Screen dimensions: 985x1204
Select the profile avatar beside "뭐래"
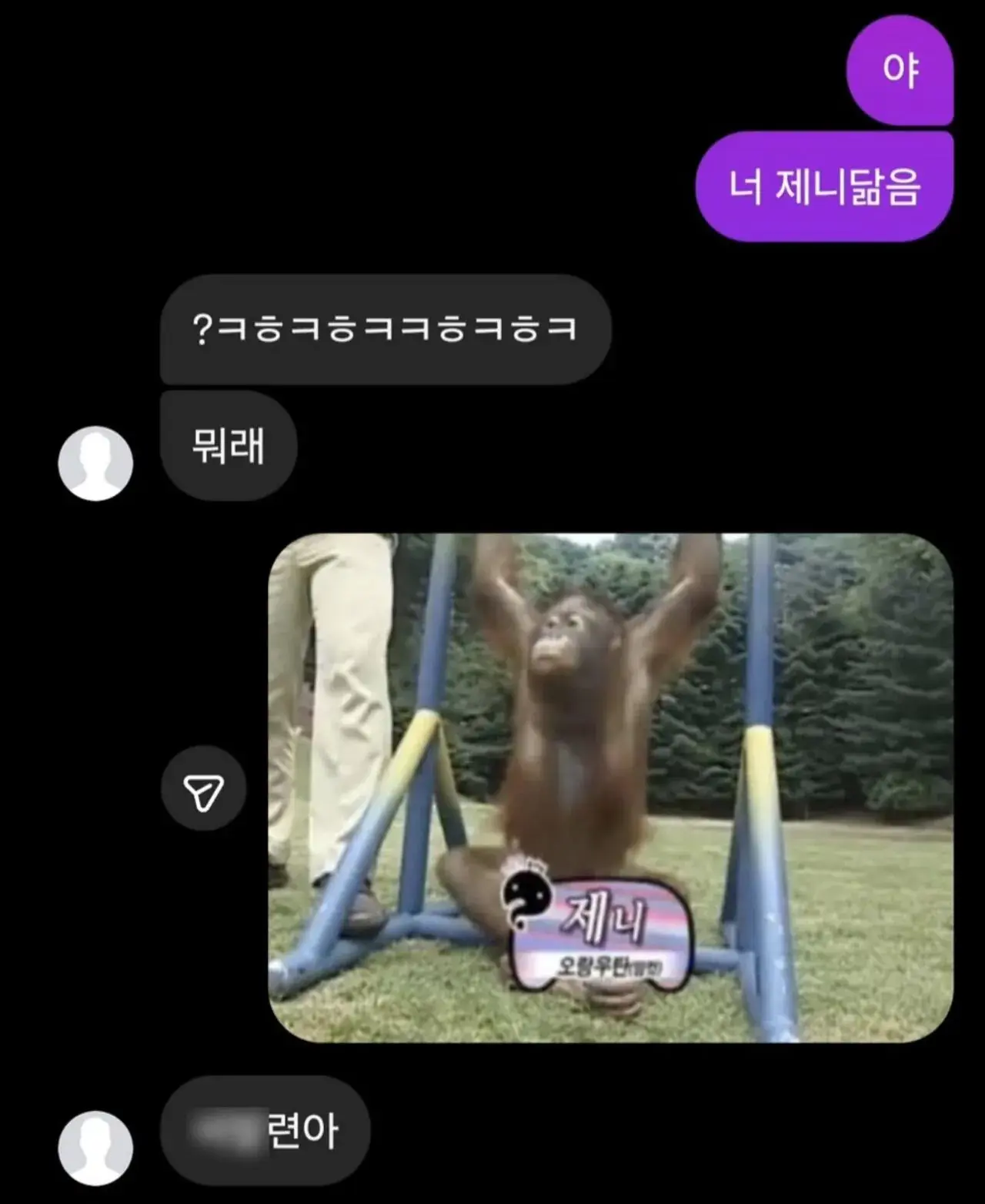tap(95, 462)
